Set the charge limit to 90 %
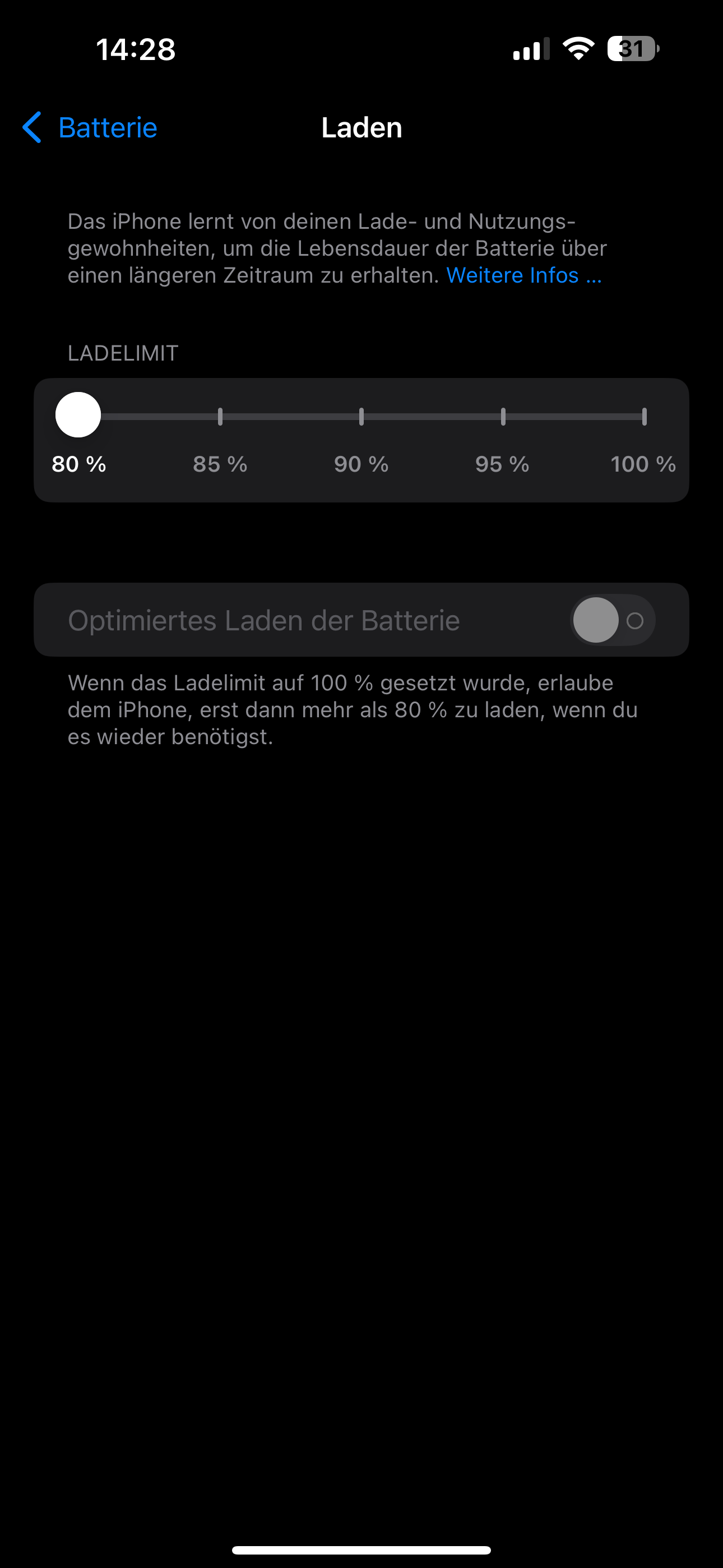The width and height of the screenshot is (723, 1568). pos(361,417)
